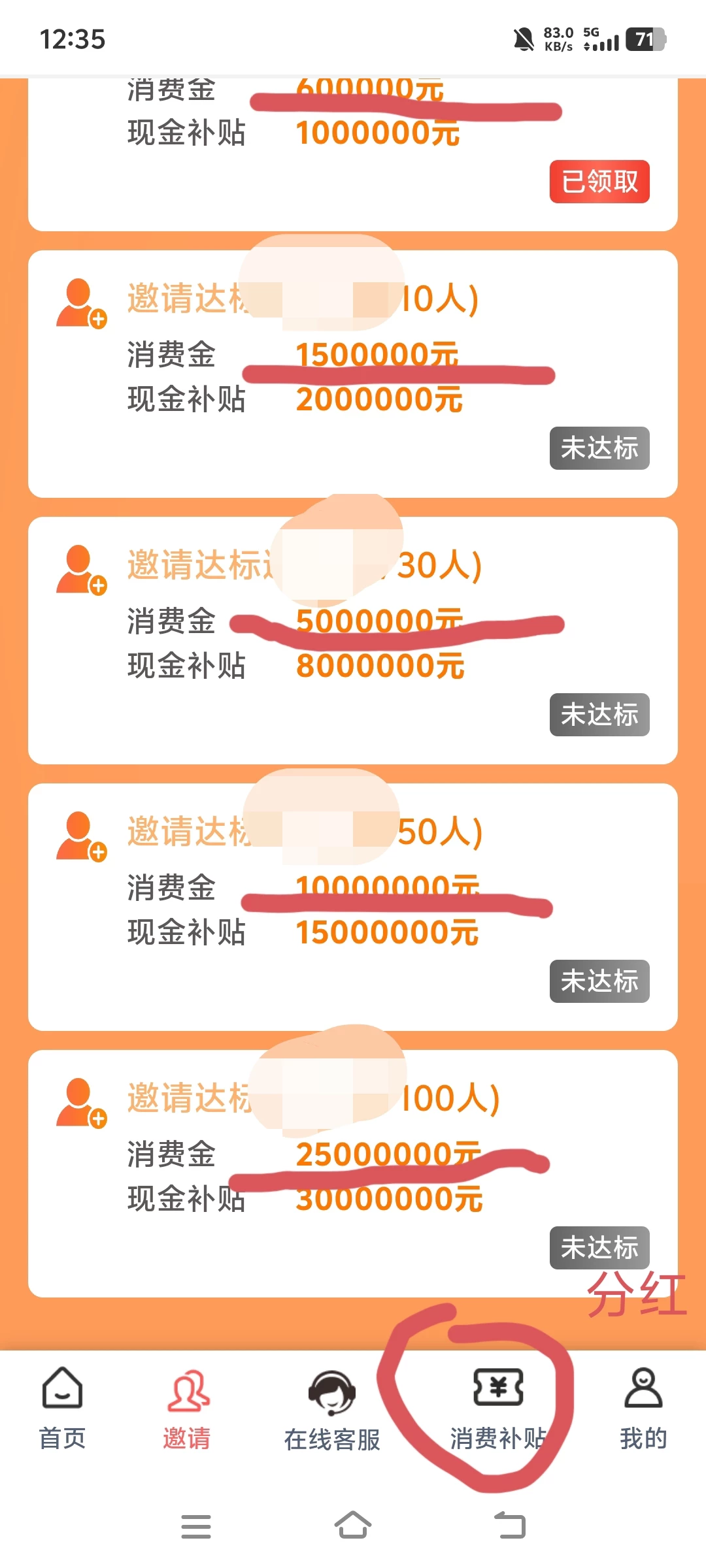This screenshot has height=1568, width=706.
Task: Tap 未达标 on the 8000000元 card
Action: (599, 715)
